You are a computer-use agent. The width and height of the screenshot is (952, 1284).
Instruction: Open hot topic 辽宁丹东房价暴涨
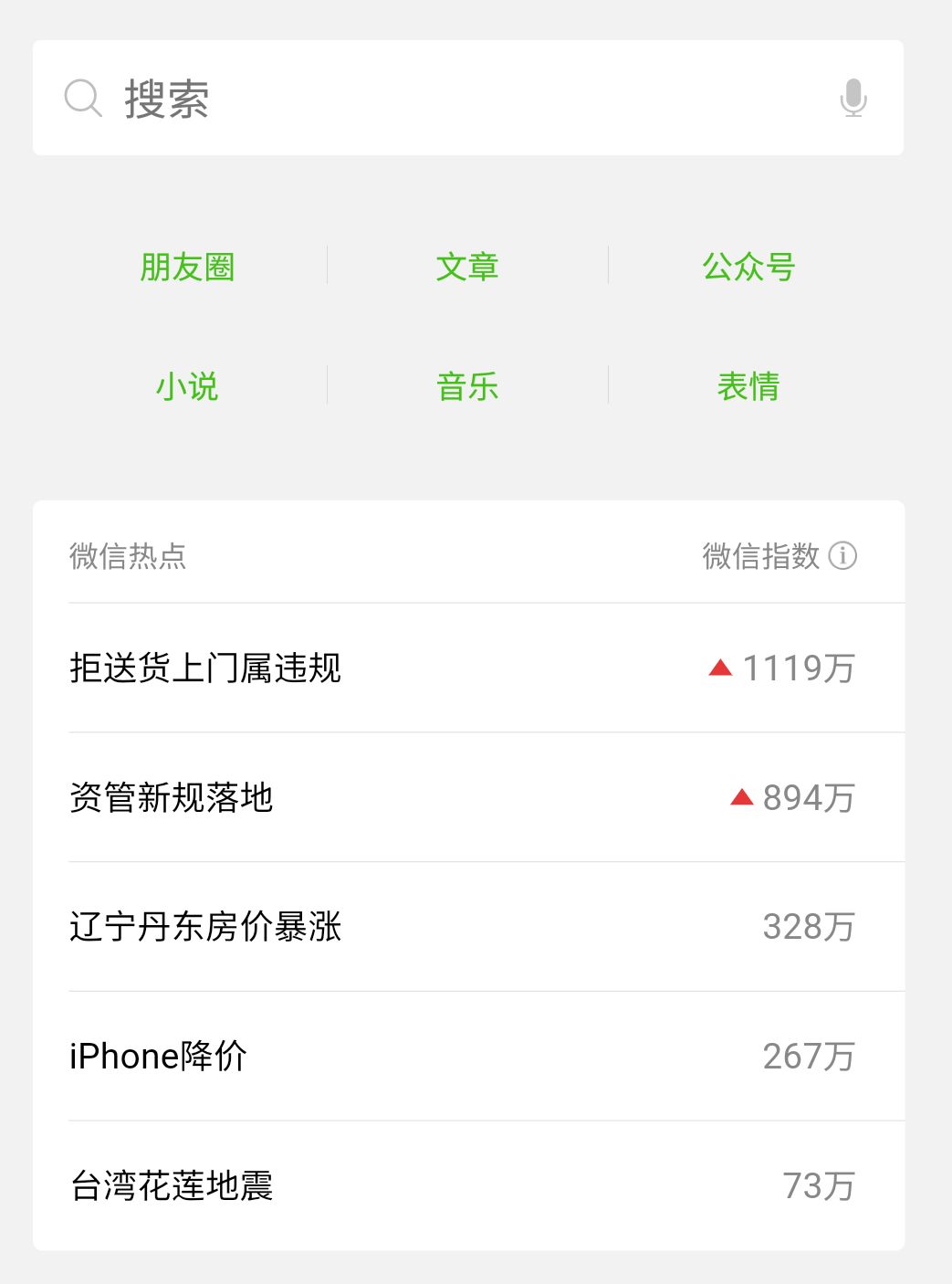(205, 926)
